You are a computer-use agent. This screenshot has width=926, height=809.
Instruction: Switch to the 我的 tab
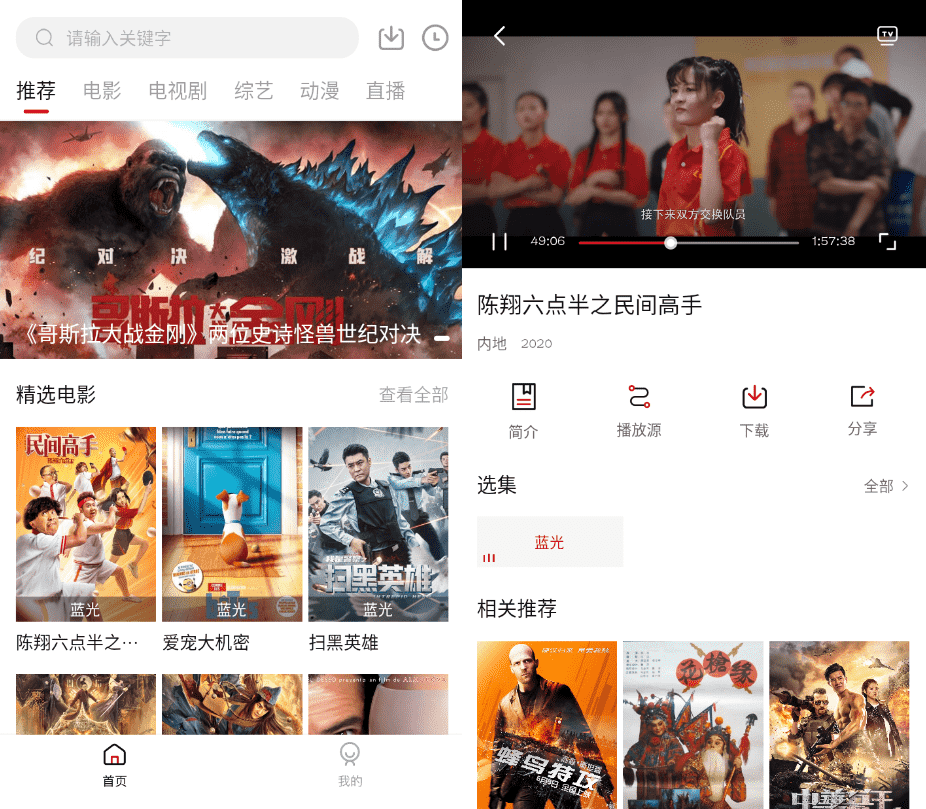coord(349,764)
